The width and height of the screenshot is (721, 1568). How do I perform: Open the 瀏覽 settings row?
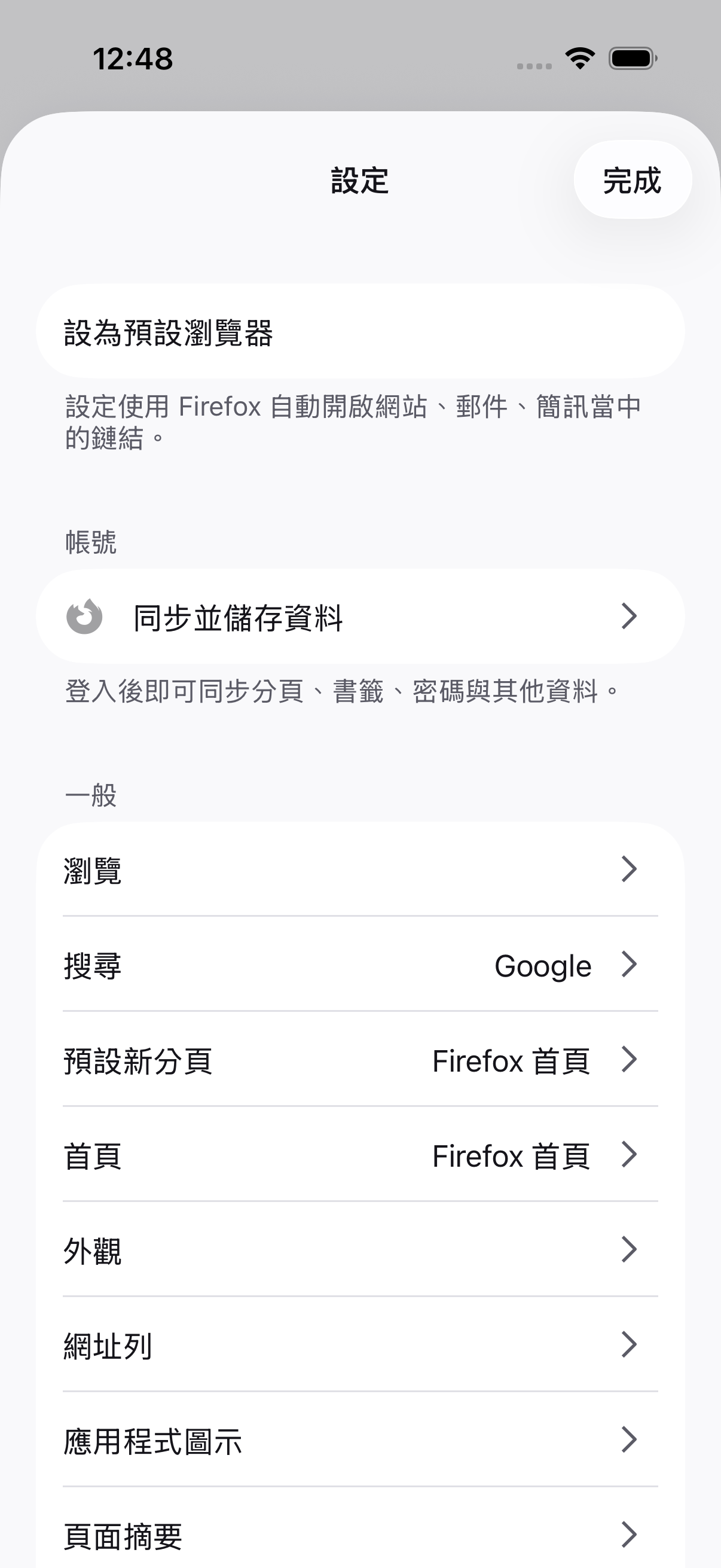point(360,870)
